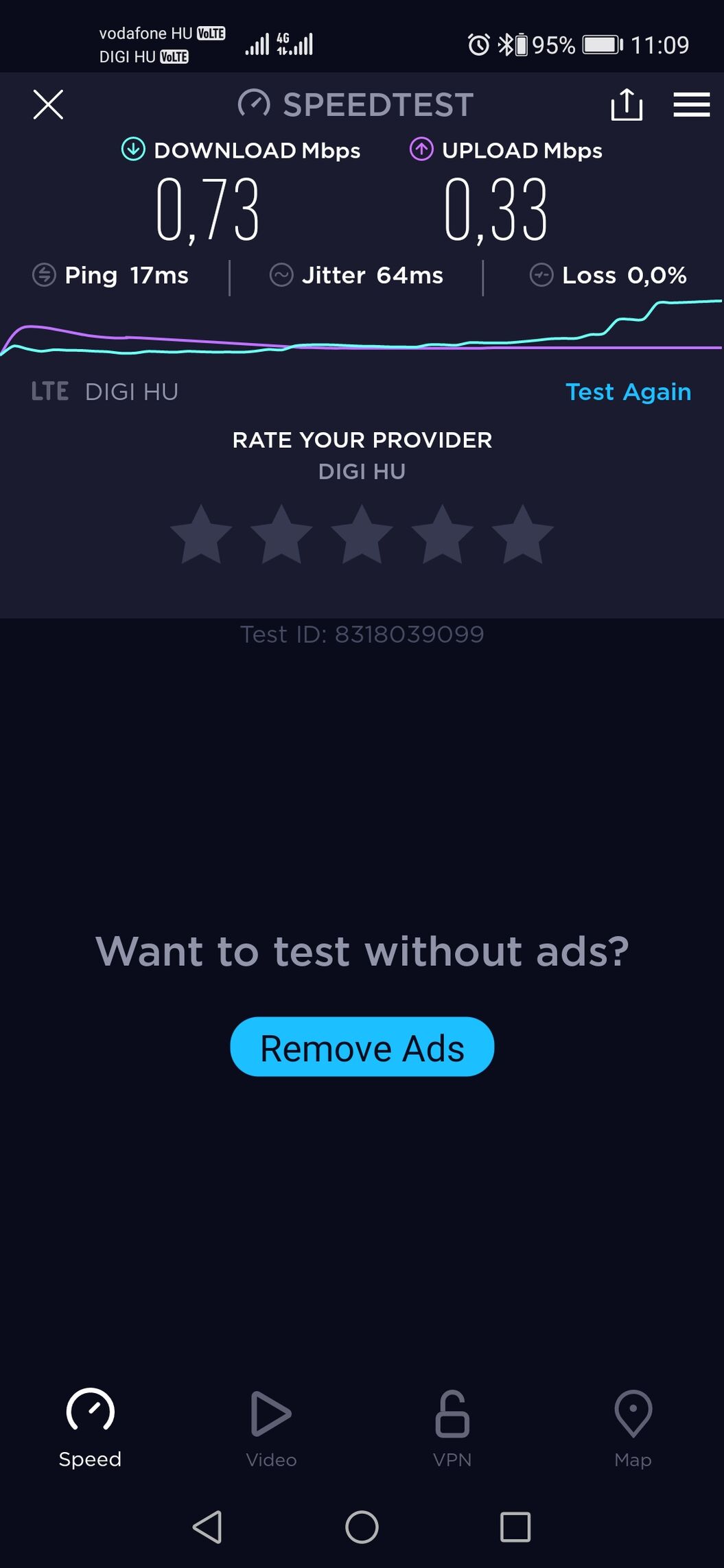Screen dimensions: 724x1568
Task: Open recent apps from navigation bar
Action: coord(515,1527)
